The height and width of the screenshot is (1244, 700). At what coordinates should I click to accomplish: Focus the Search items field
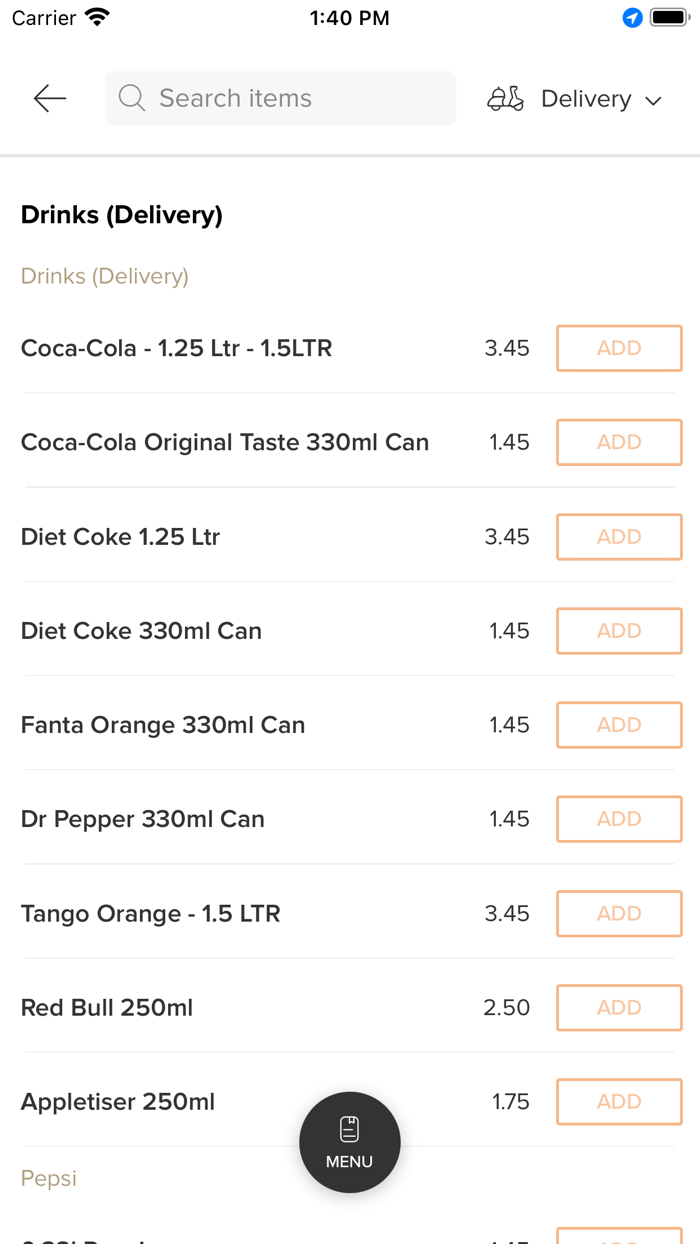(280, 98)
